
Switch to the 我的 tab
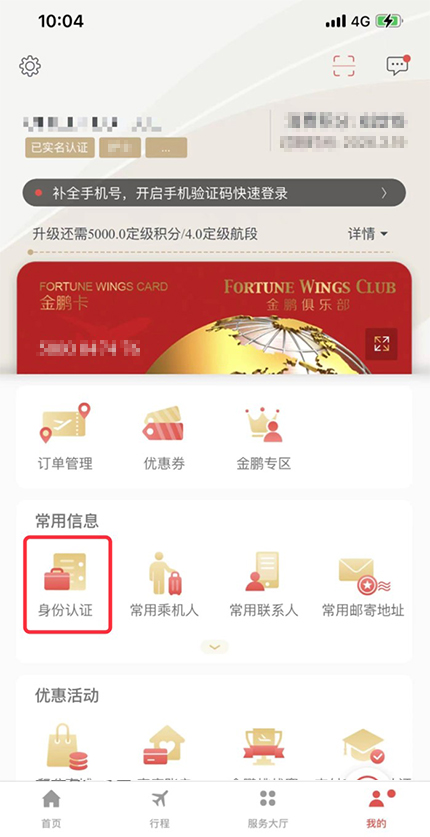pyautogui.click(x=377, y=808)
